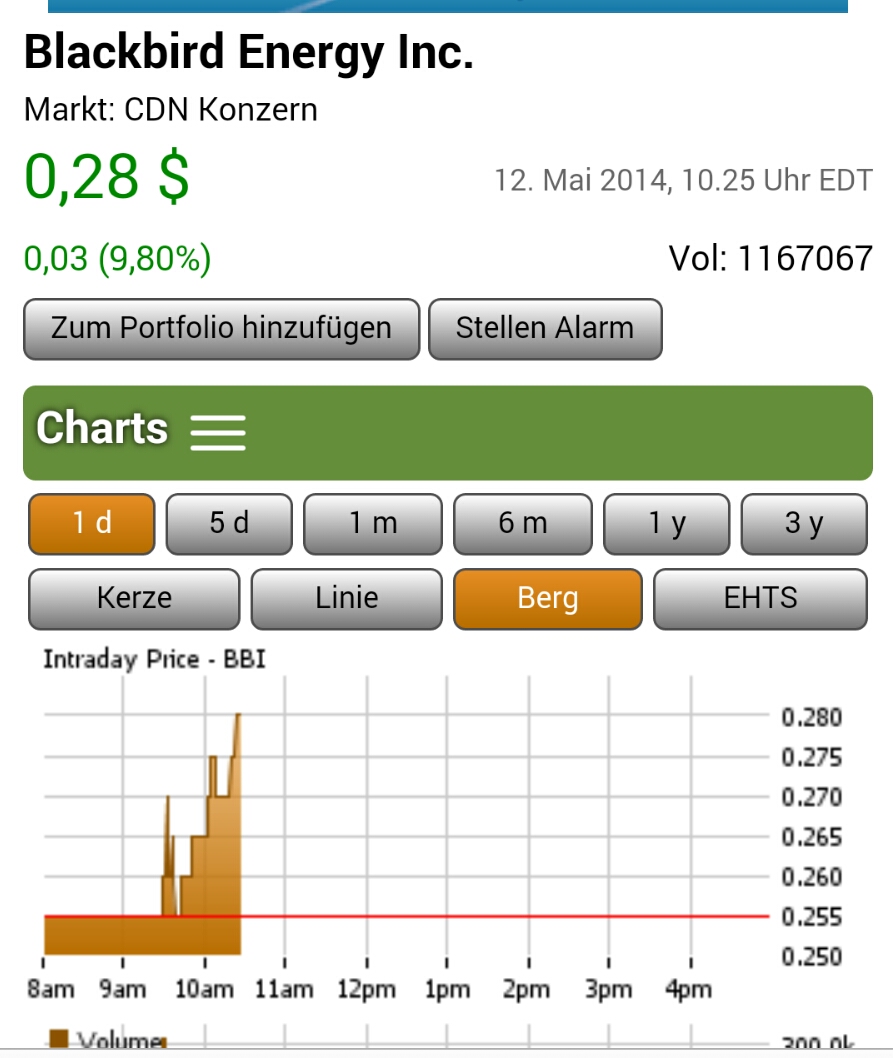893x1058 pixels.
Task: Switch chart period to 5 d
Action: coord(228,523)
